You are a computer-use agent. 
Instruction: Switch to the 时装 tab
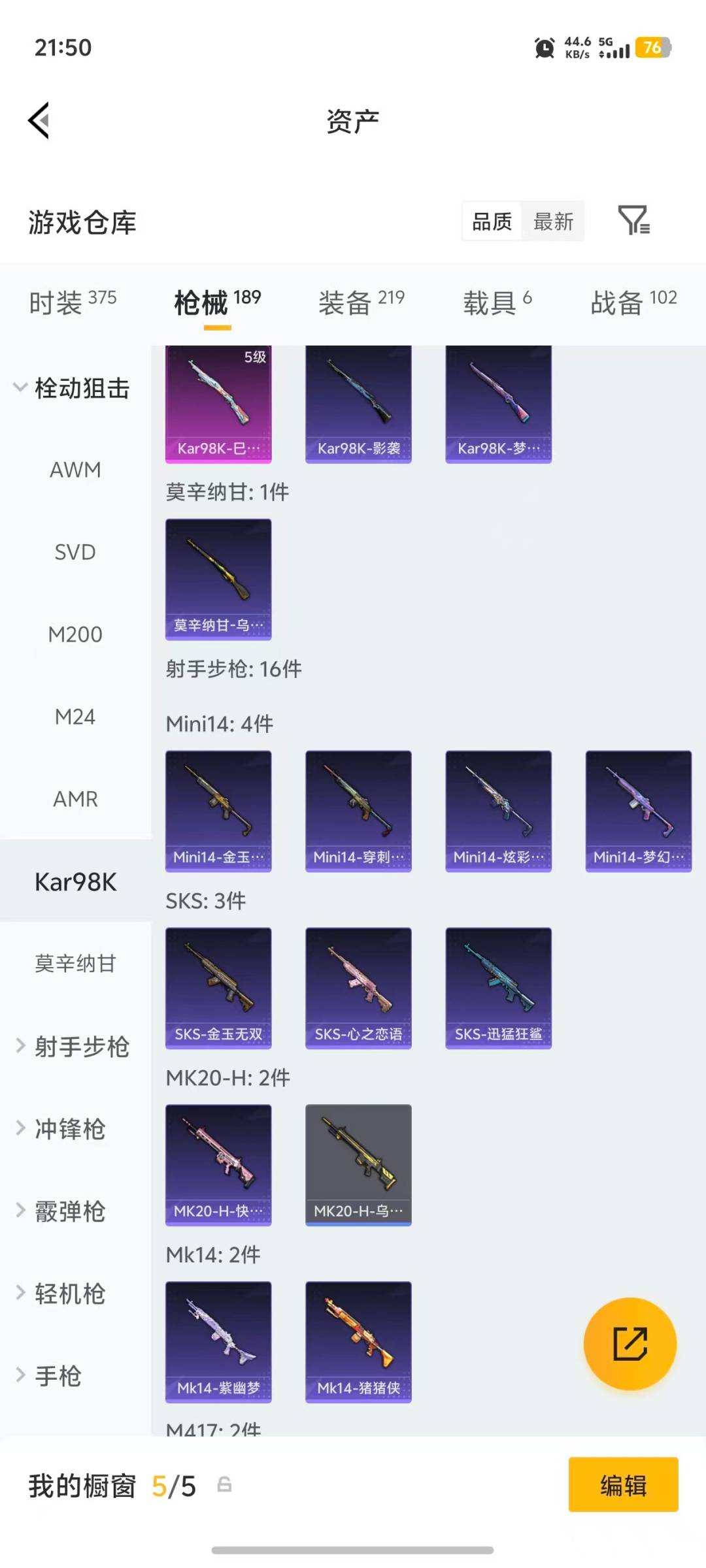tap(73, 302)
